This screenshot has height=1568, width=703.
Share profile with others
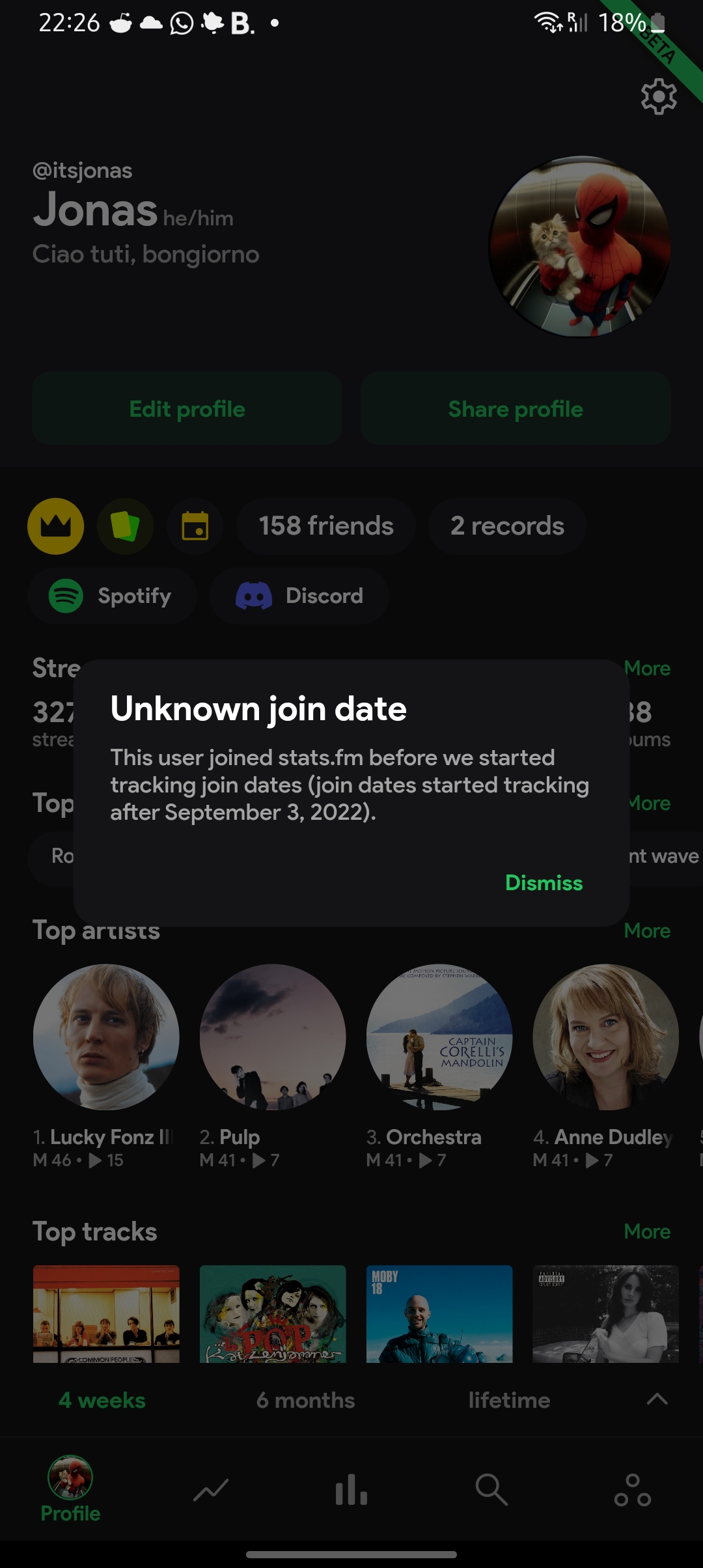pyautogui.click(x=516, y=409)
